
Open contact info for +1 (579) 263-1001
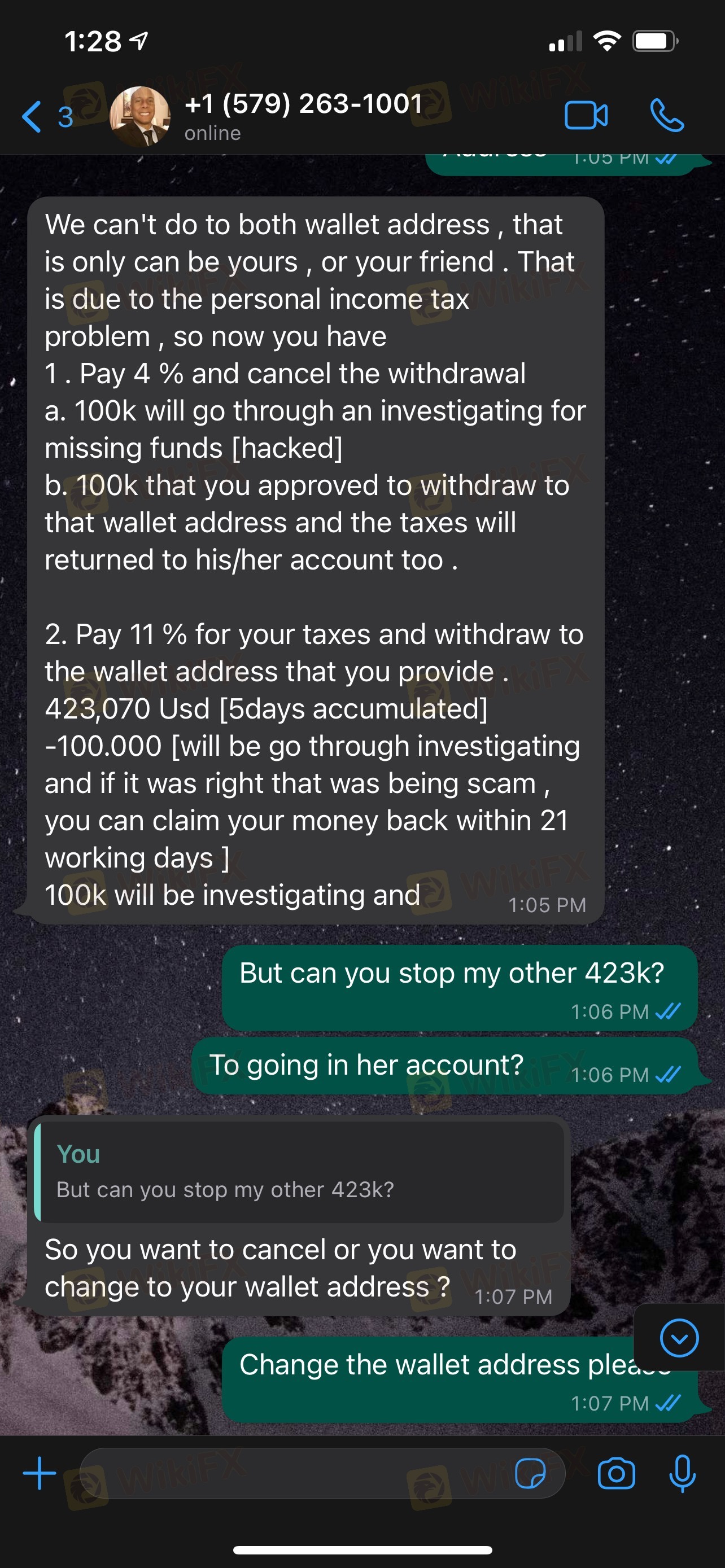pos(303,116)
